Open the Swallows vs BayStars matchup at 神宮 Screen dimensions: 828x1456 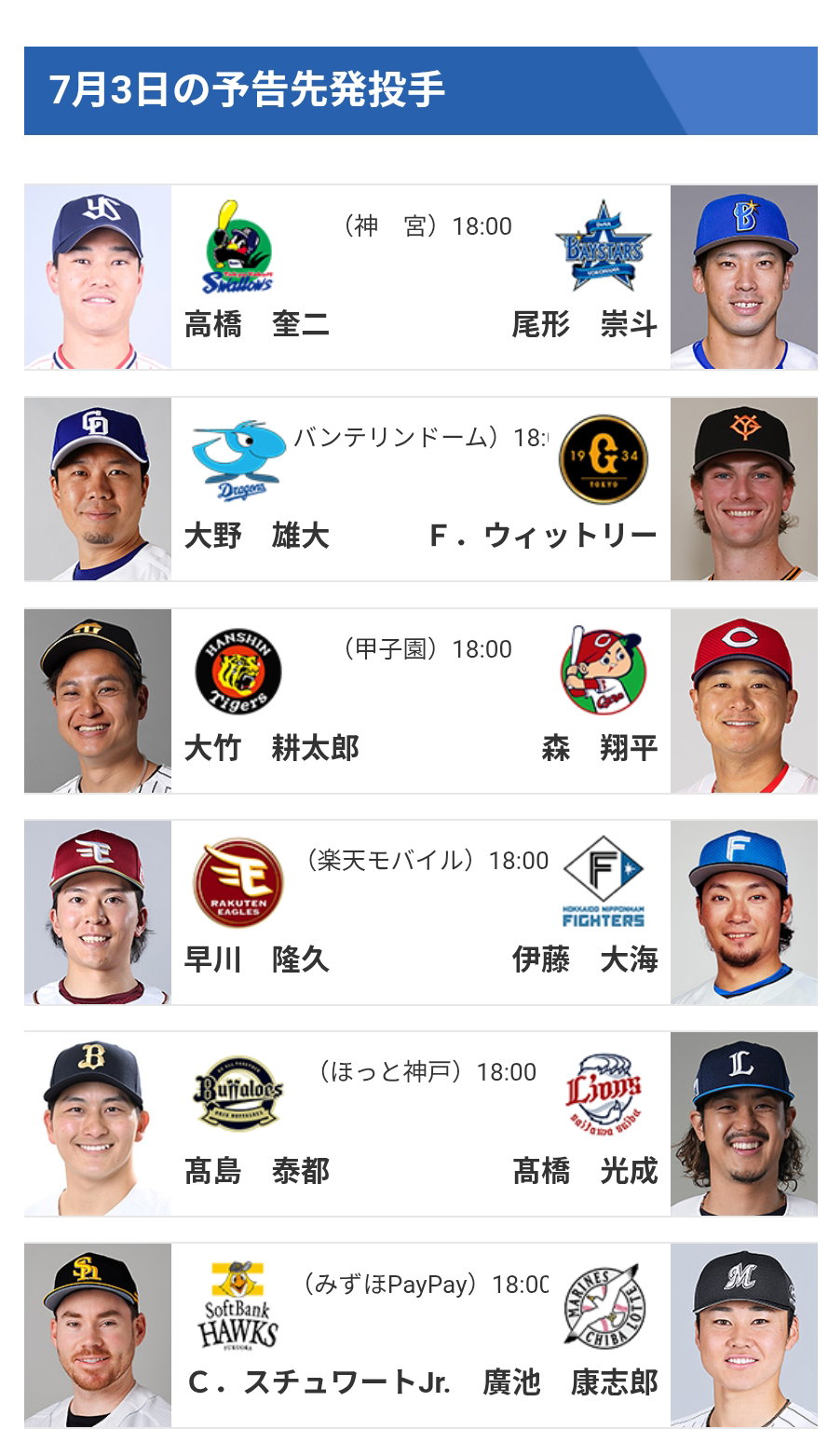[x=420, y=277]
